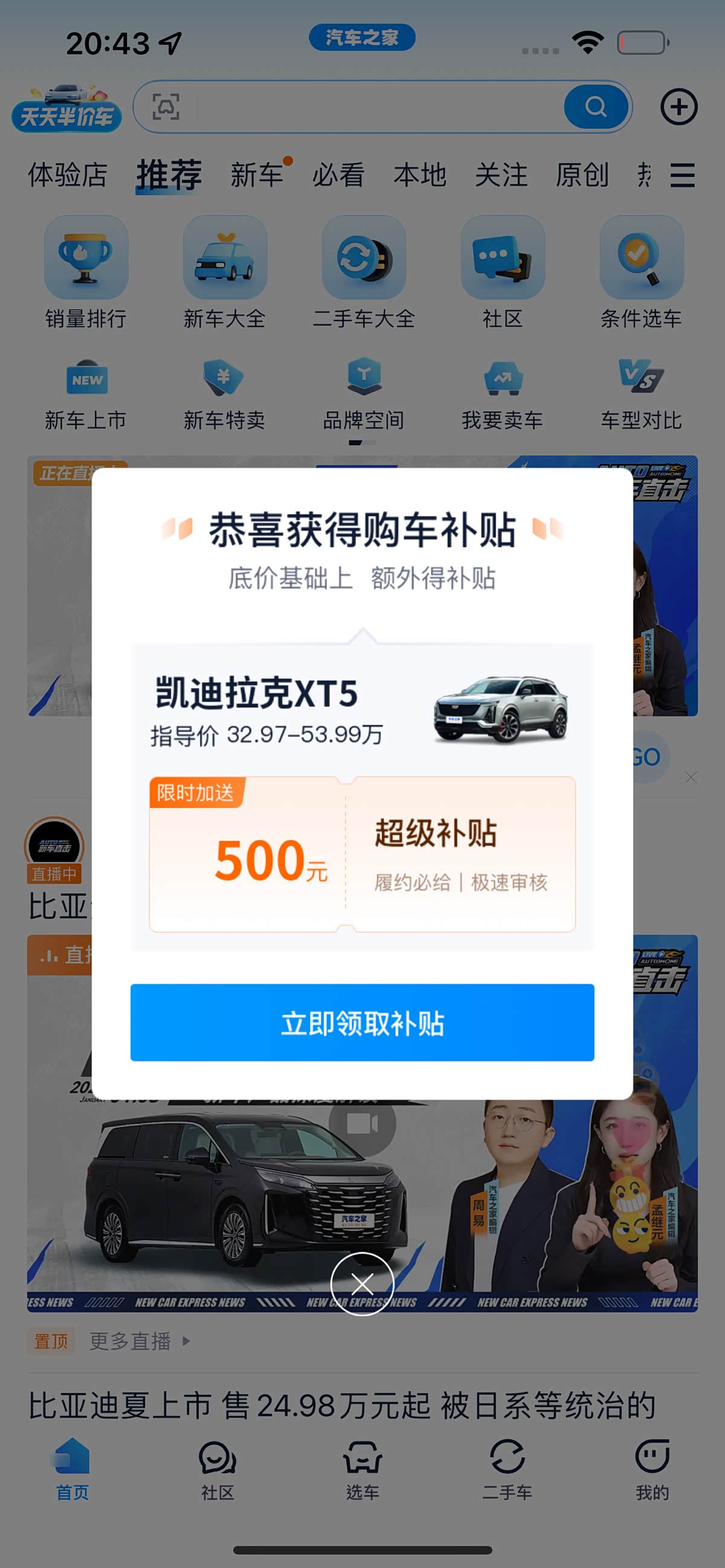Close the subsidy popup

tap(362, 1284)
